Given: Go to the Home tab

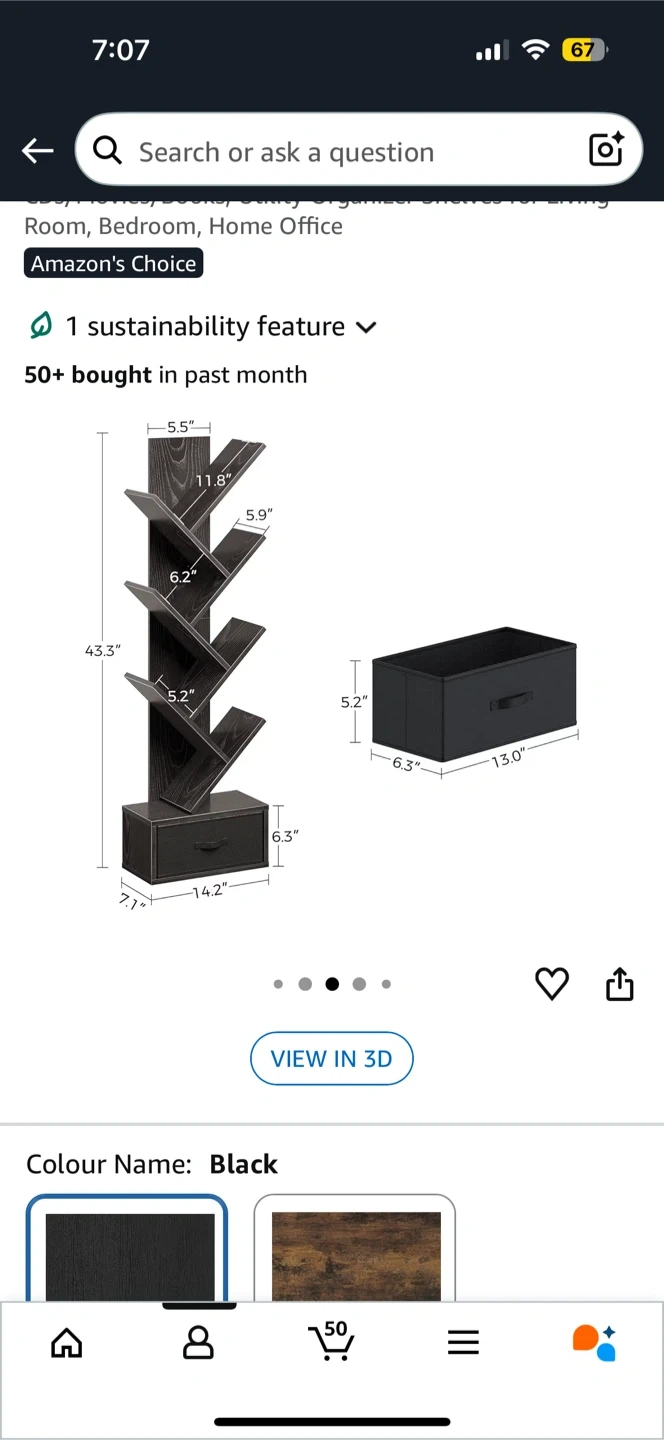Looking at the screenshot, I should [x=67, y=1343].
